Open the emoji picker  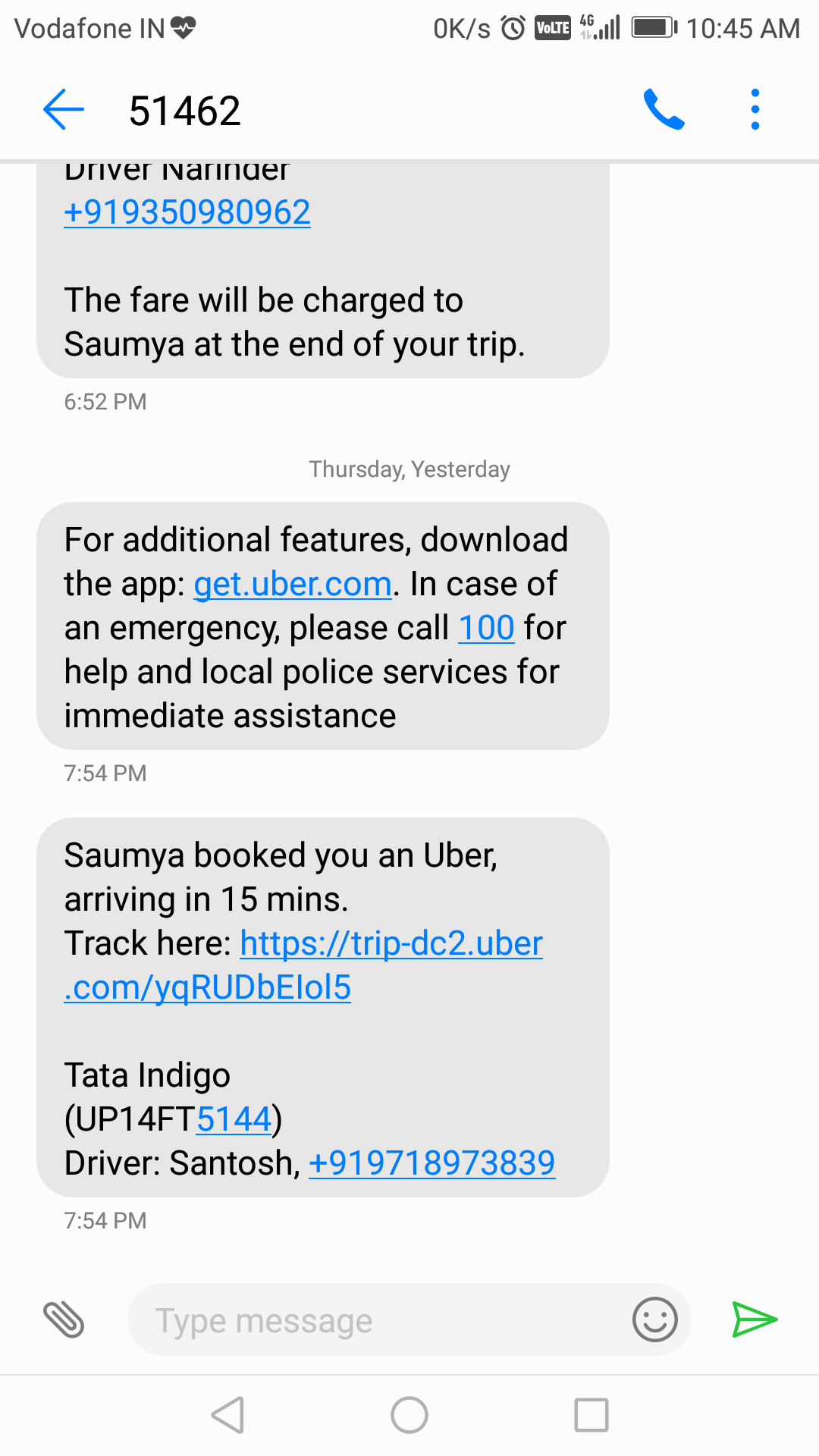pos(654,1319)
